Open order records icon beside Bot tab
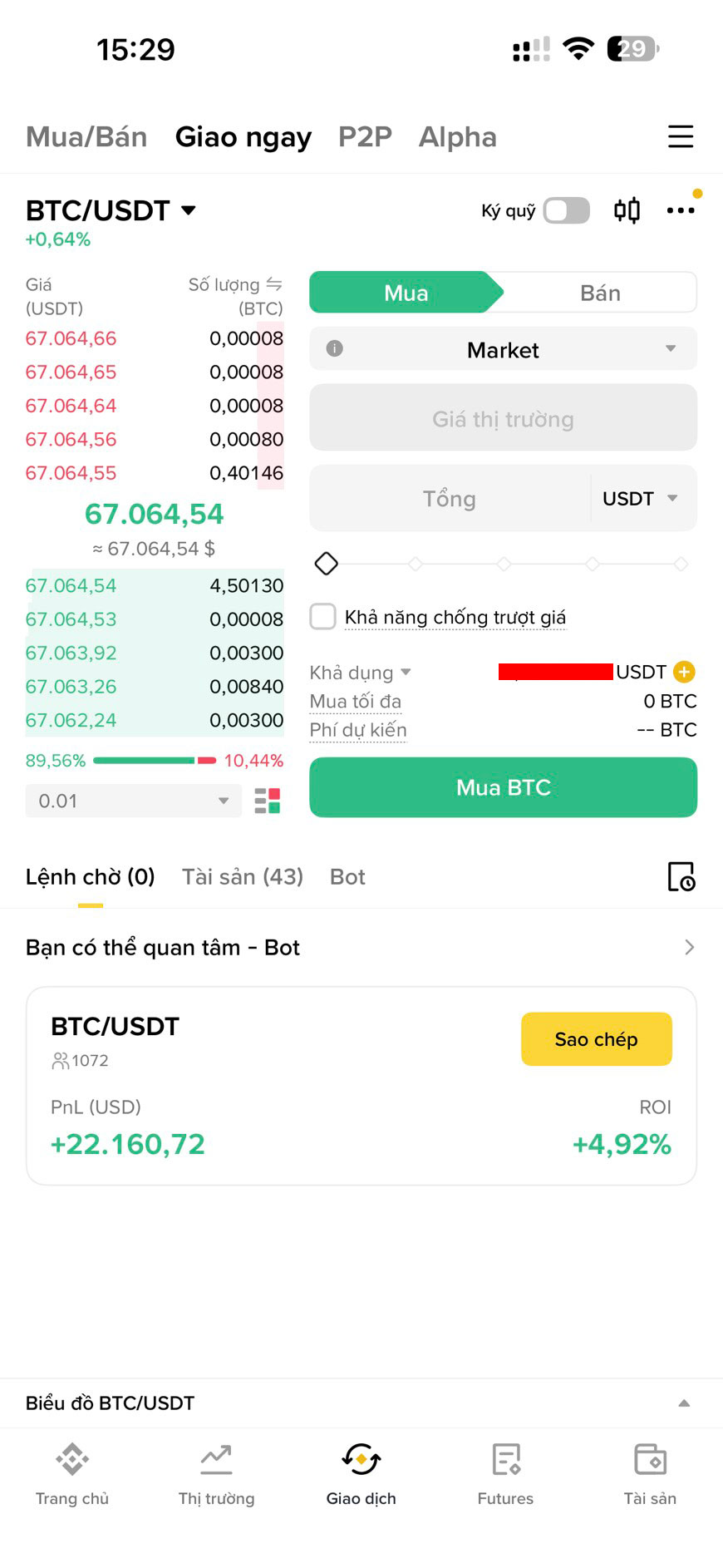The width and height of the screenshot is (723, 1568). point(681,877)
